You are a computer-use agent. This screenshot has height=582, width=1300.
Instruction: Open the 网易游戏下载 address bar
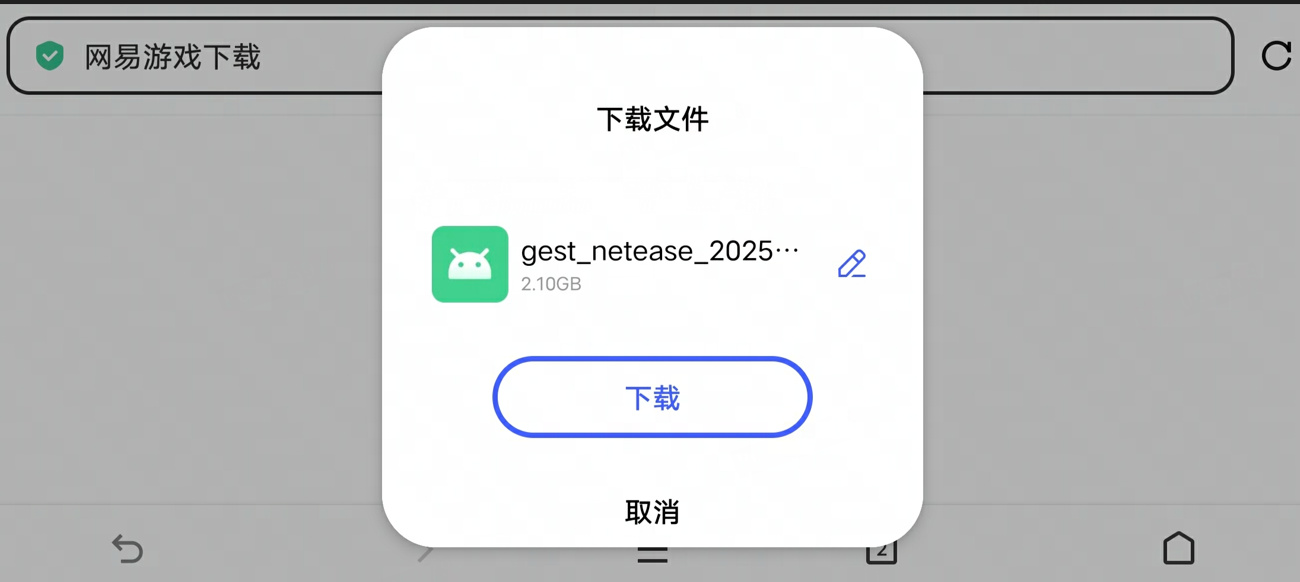(x=200, y=57)
